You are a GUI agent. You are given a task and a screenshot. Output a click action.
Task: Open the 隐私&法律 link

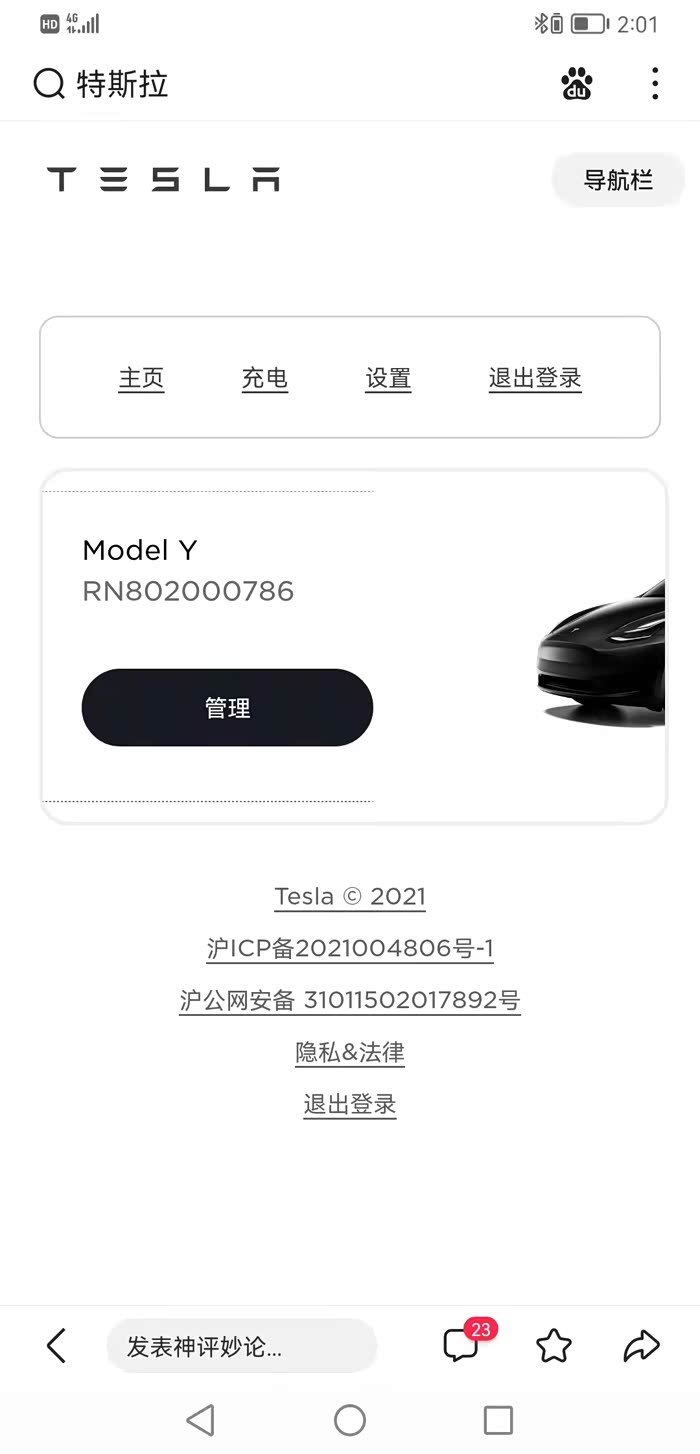pyautogui.click(x=350, y=1052)
